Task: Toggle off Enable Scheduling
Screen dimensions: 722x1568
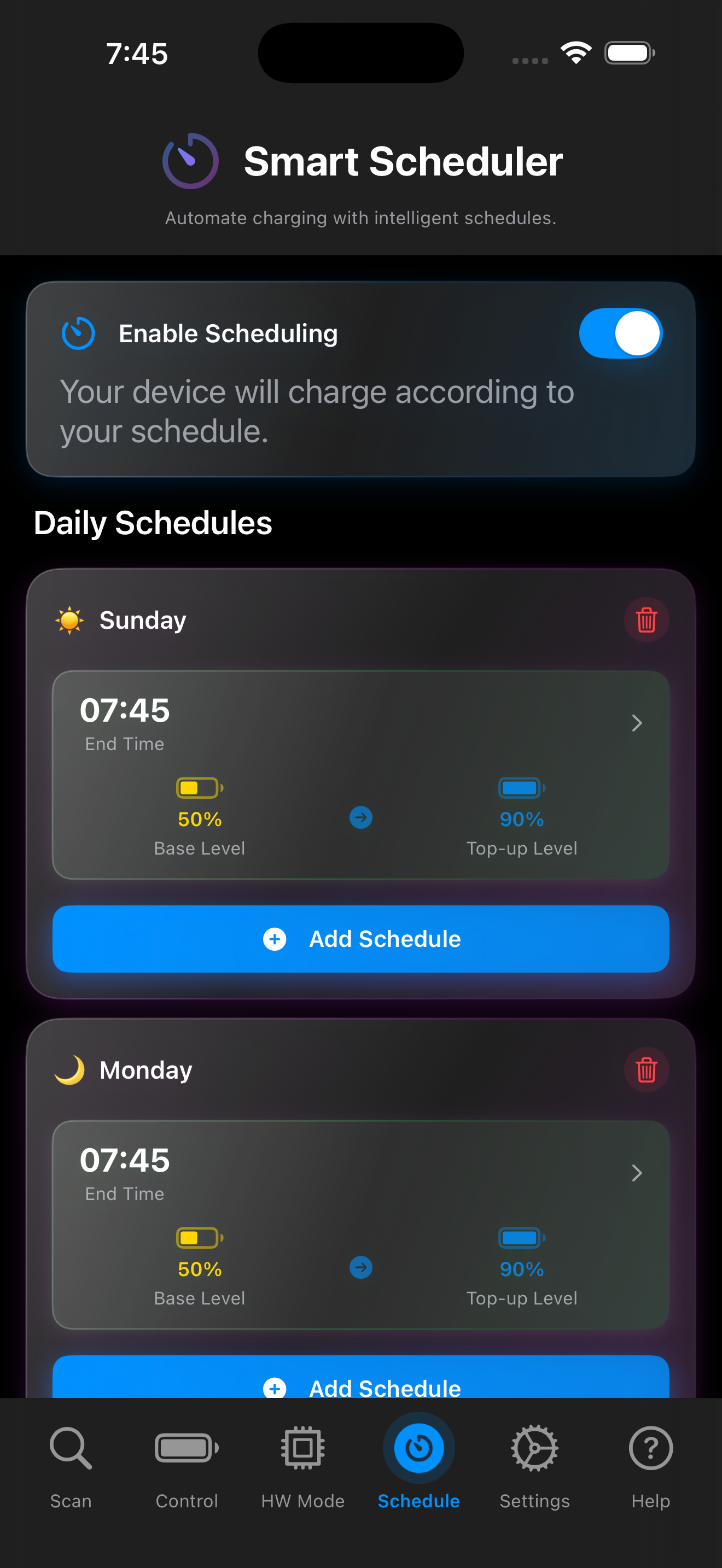Action: (621, 333)
